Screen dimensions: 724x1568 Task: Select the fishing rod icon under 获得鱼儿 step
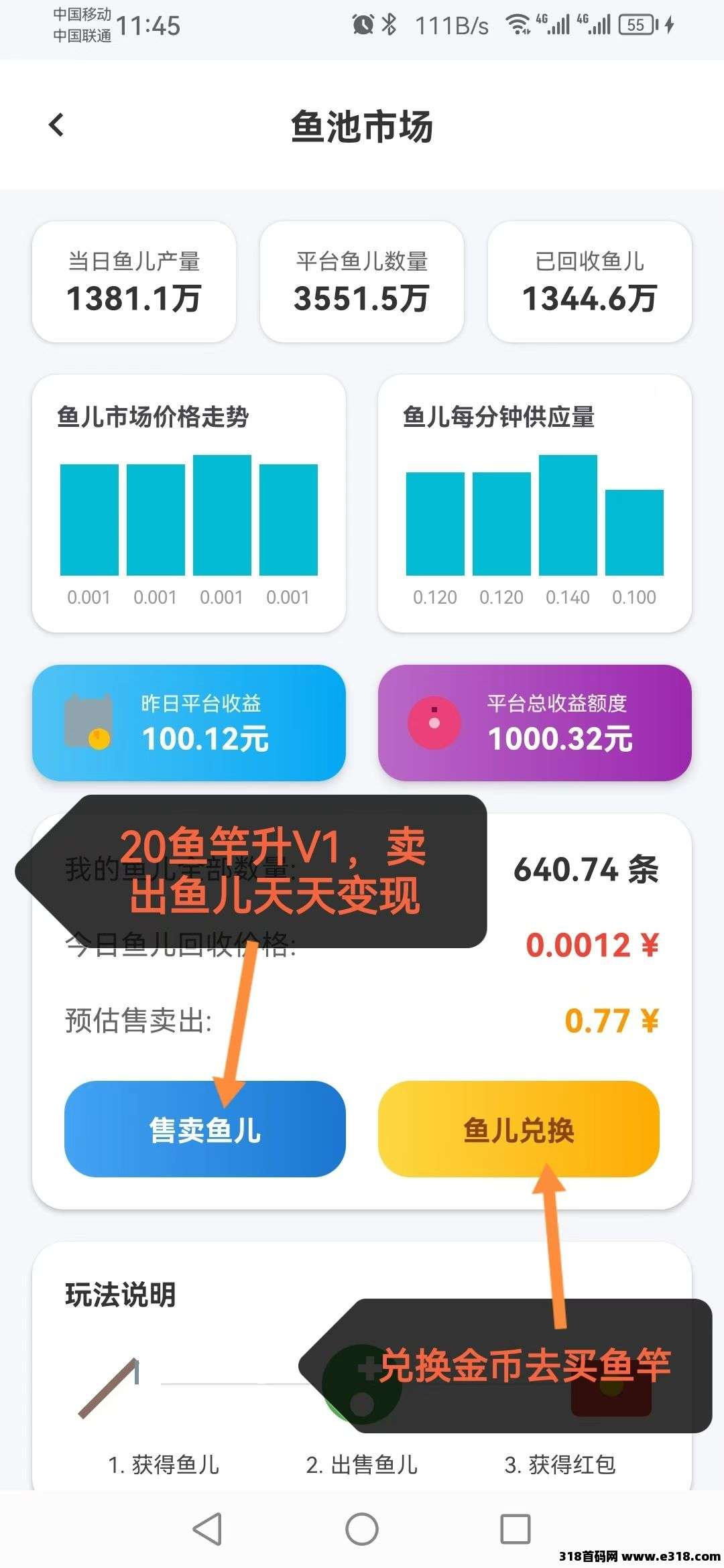107,1387
